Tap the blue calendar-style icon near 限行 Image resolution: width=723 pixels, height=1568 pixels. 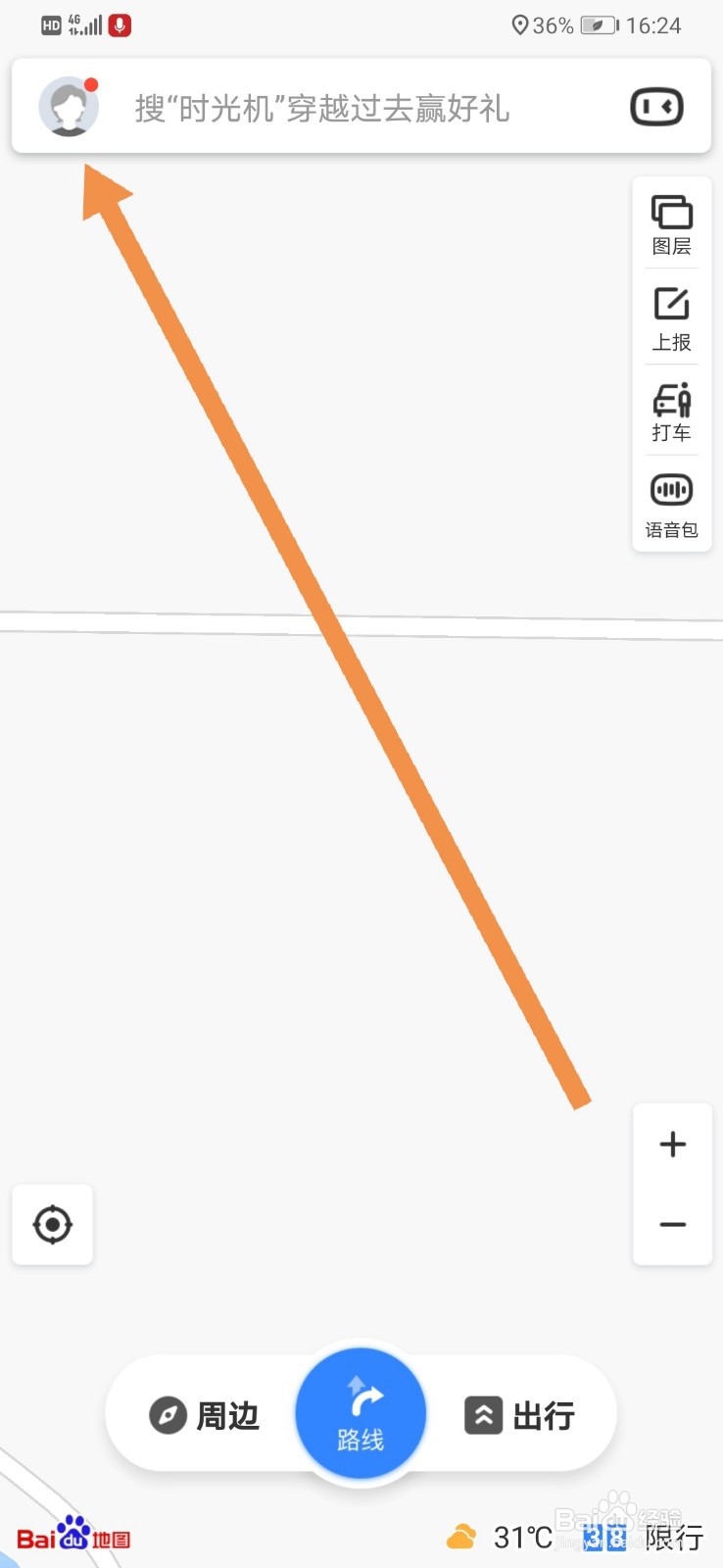[604, 1536]
